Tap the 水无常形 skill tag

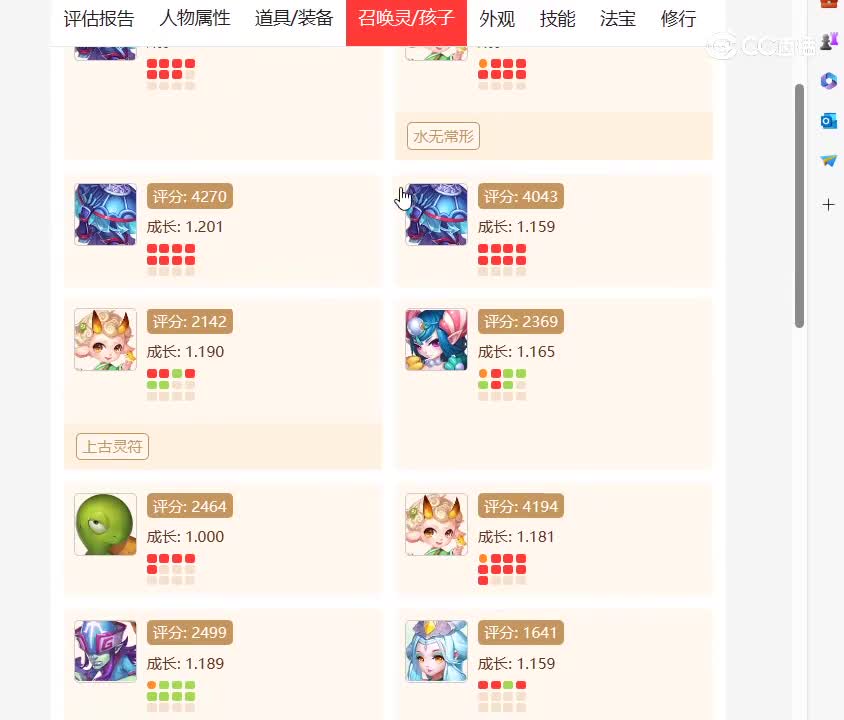click(443, 136)
